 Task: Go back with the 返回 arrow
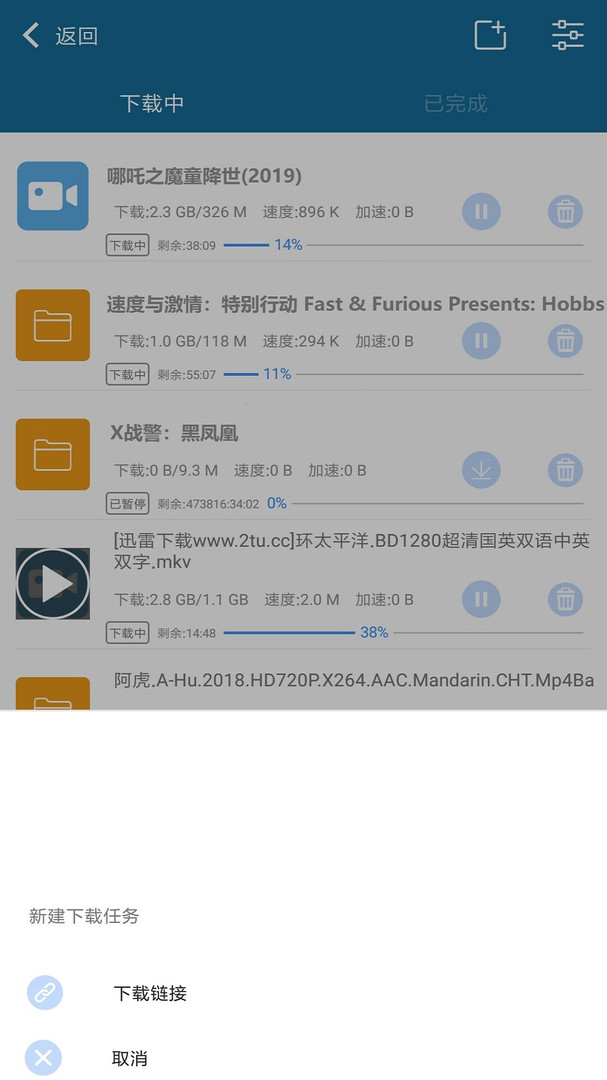tap(61, 35)
